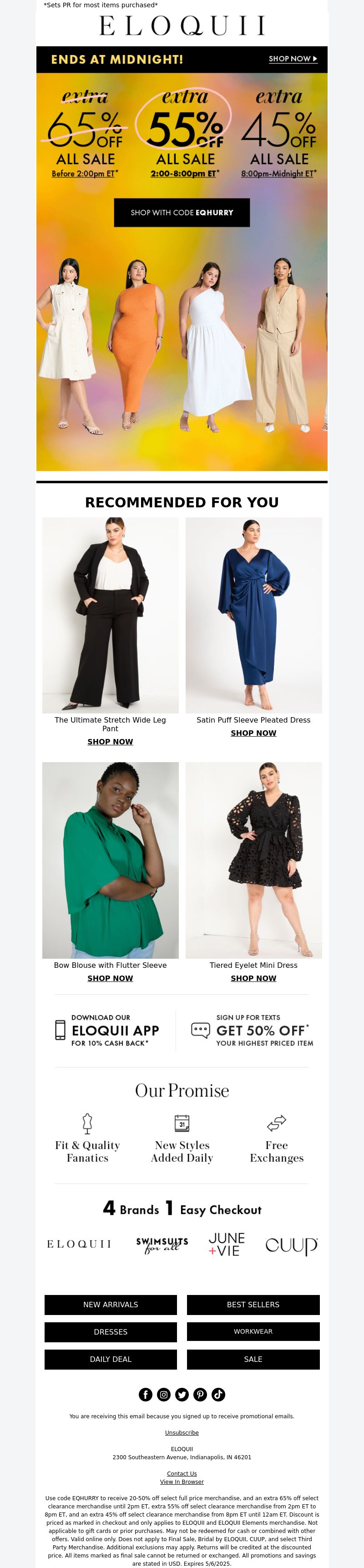
Task: Open Ultimate Stretch Wide Leg Pant image
Action: (110, 615)
